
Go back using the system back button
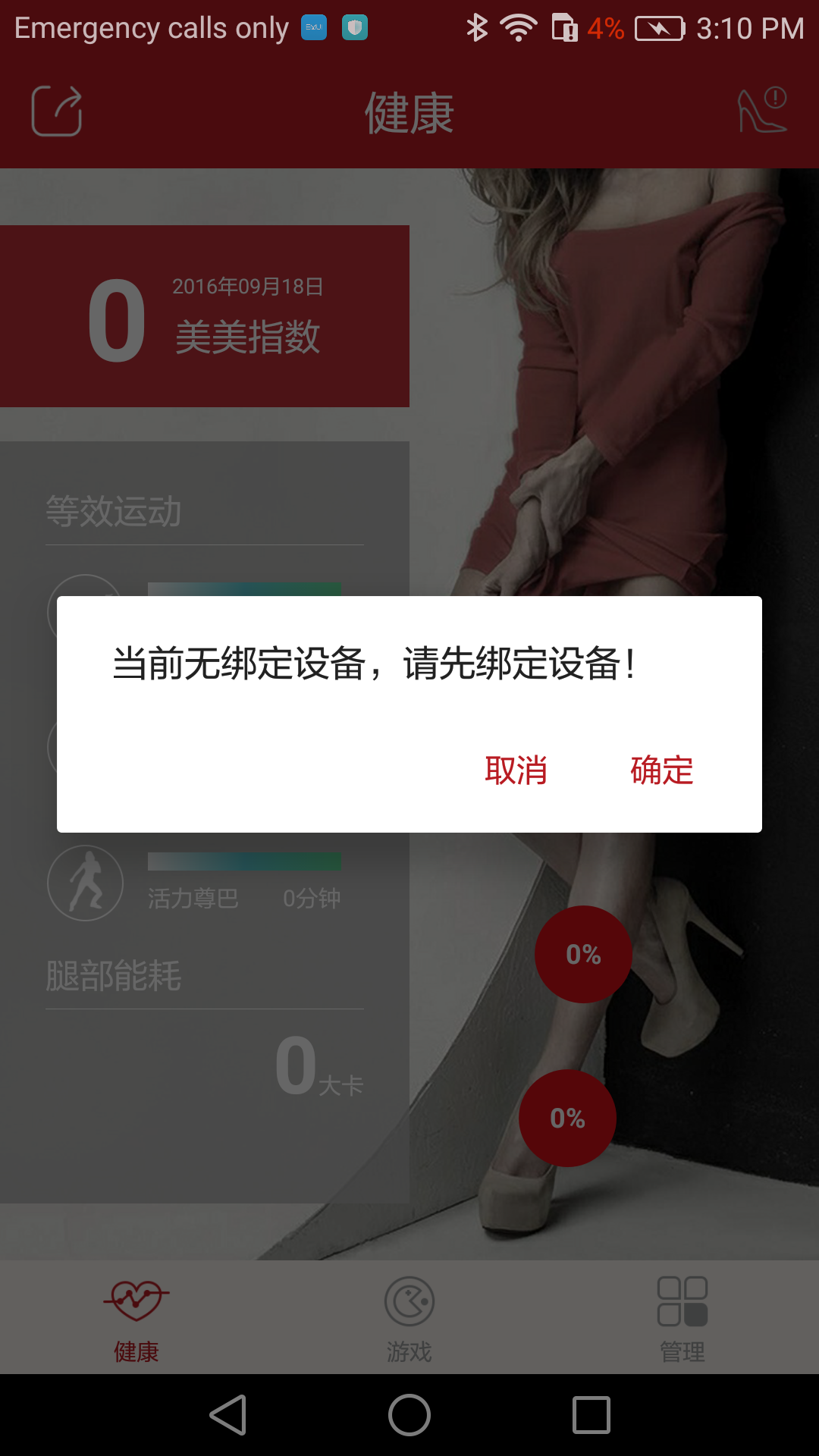pos(228,1415)
